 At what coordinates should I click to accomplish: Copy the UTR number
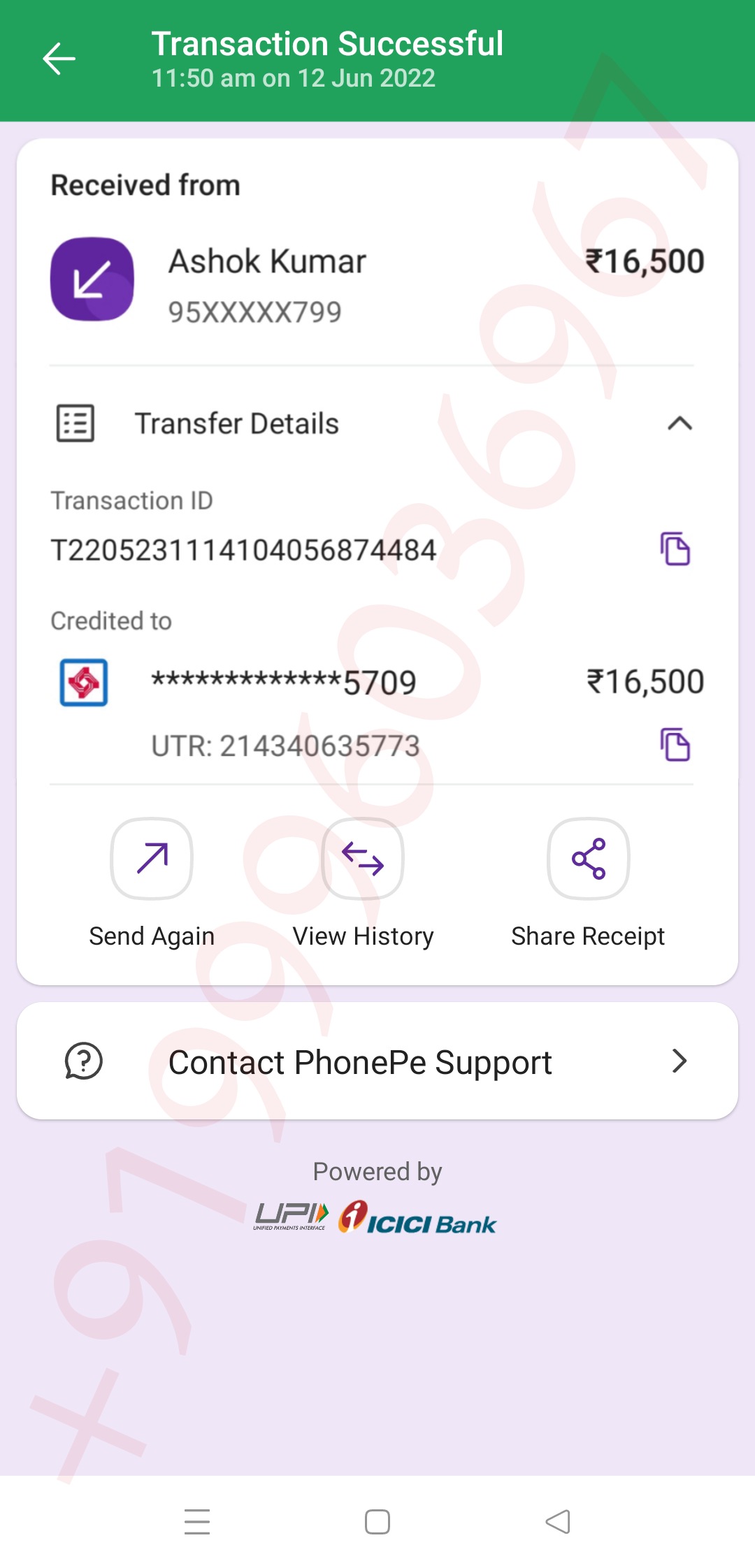pyautogui.click(x=675, y=744)
